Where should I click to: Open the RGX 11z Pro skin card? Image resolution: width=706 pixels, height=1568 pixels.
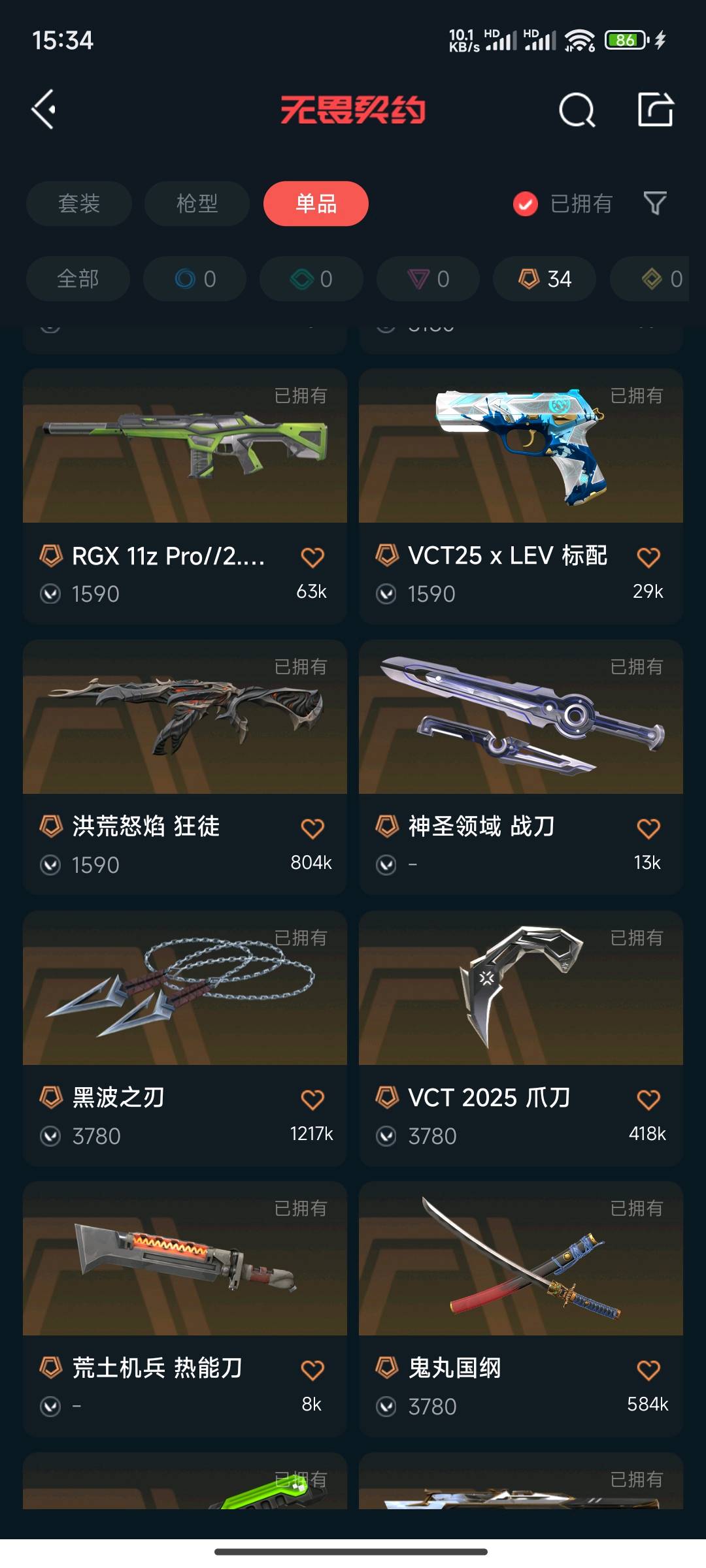click(x=185, y=457)
